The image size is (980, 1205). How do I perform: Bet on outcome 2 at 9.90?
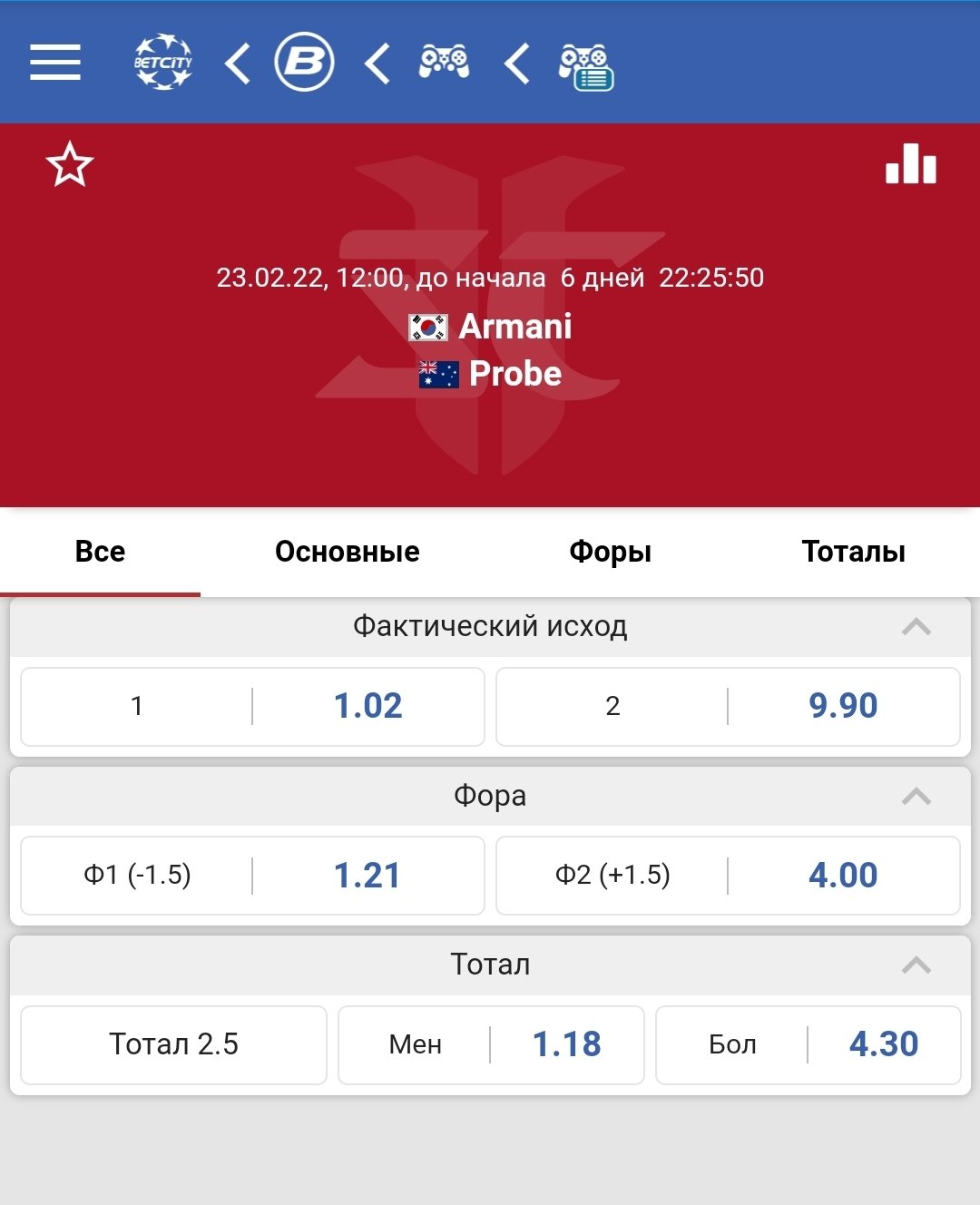coord(728,707)
